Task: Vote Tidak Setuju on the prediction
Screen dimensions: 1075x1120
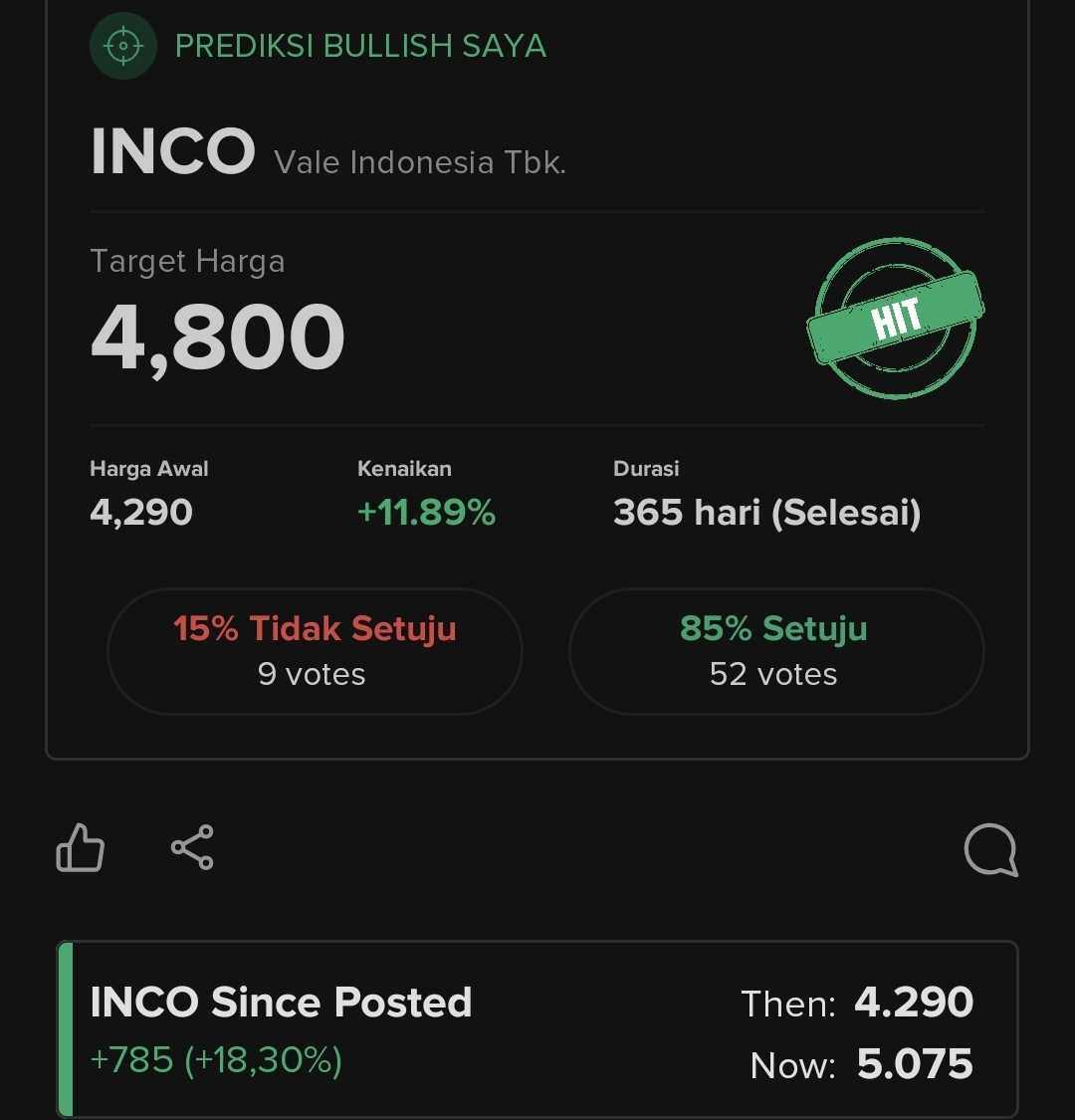Action: [315, 651]
